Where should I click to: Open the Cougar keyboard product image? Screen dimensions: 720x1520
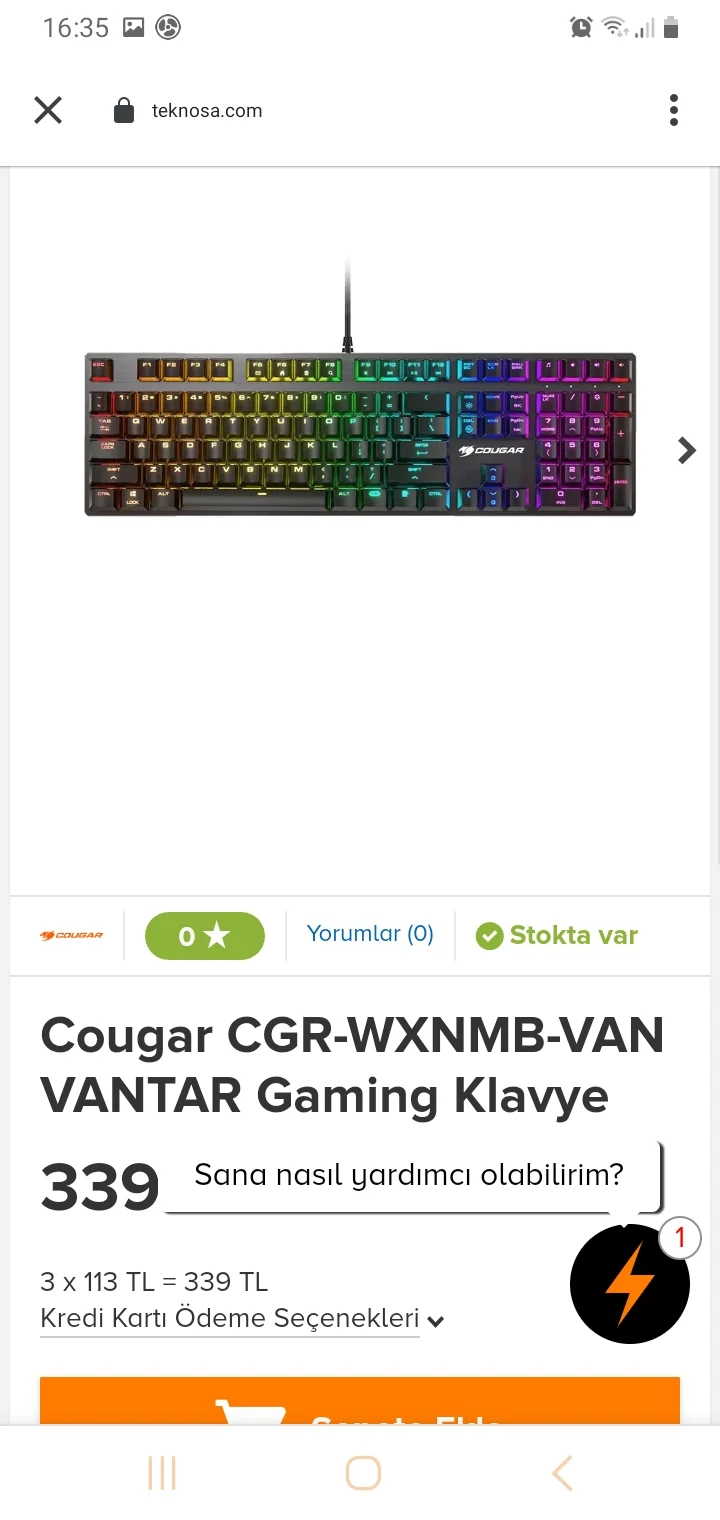tap(360, 434)
